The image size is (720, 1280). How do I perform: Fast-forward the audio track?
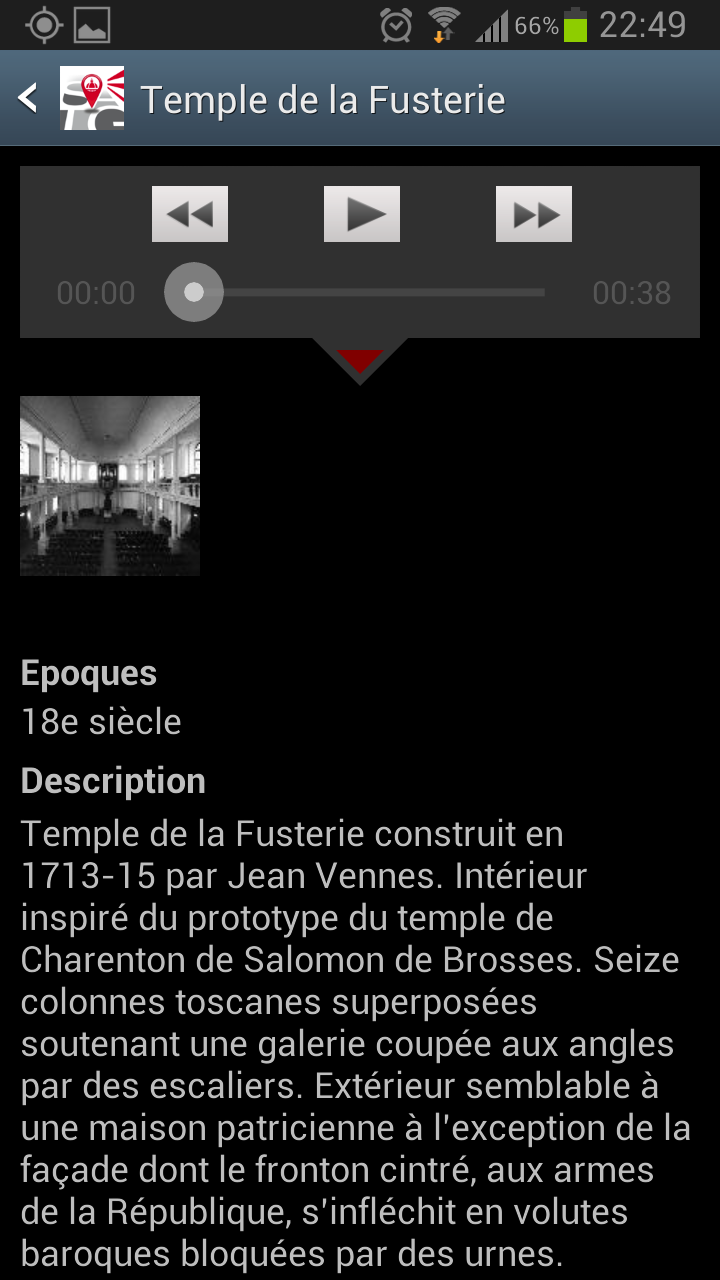534,214
